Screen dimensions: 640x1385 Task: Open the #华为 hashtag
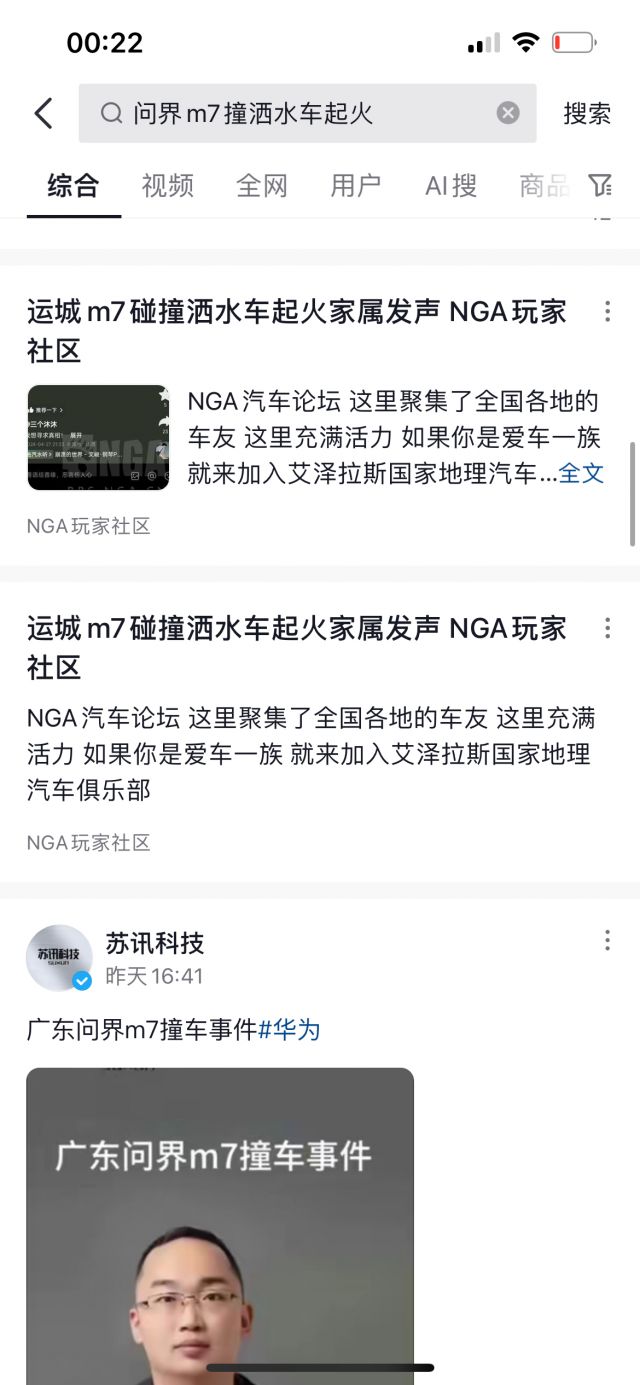pyautogui.click(x=289, y=1029)
